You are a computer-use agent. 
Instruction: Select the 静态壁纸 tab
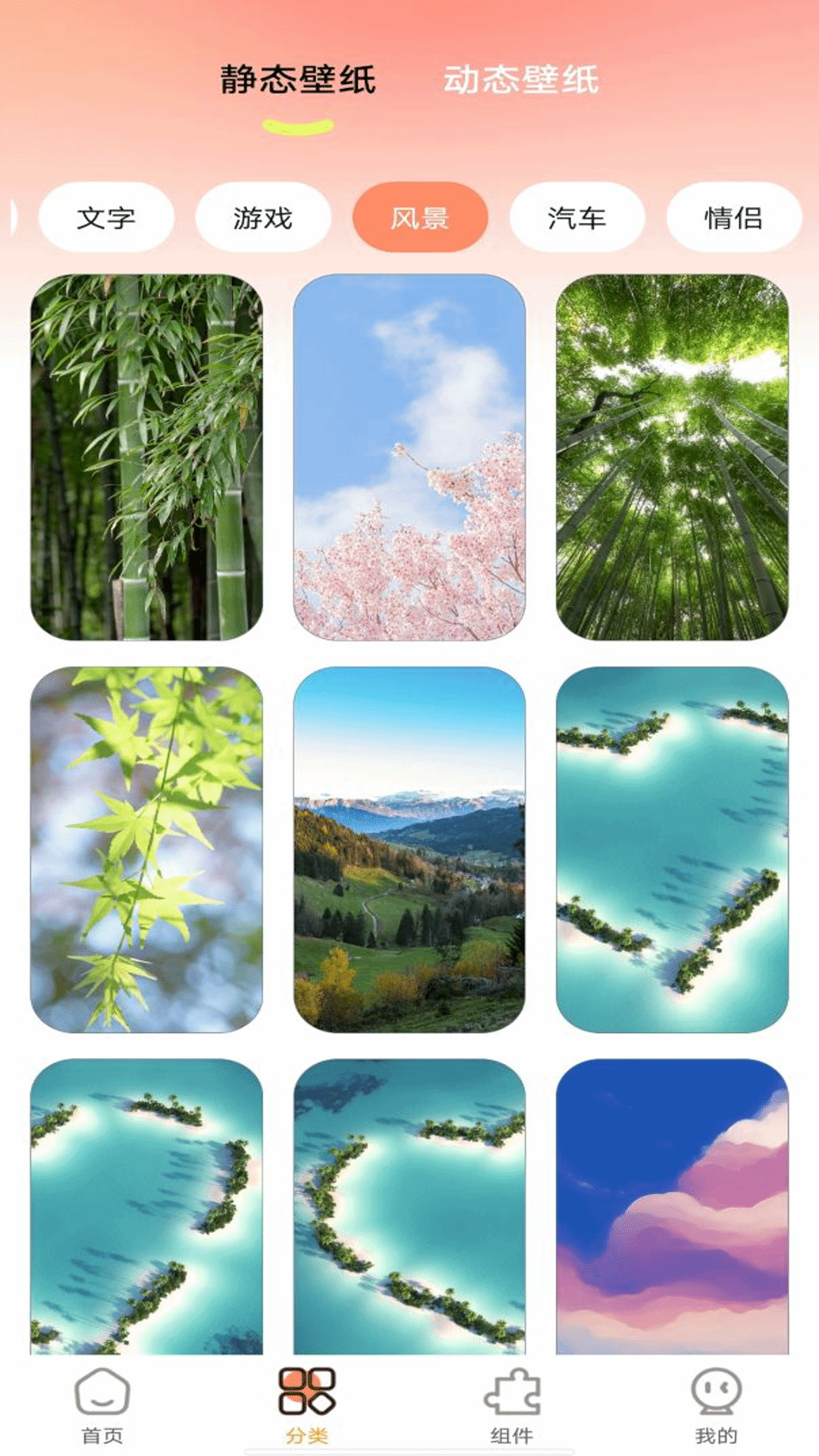tap(298, 80)
